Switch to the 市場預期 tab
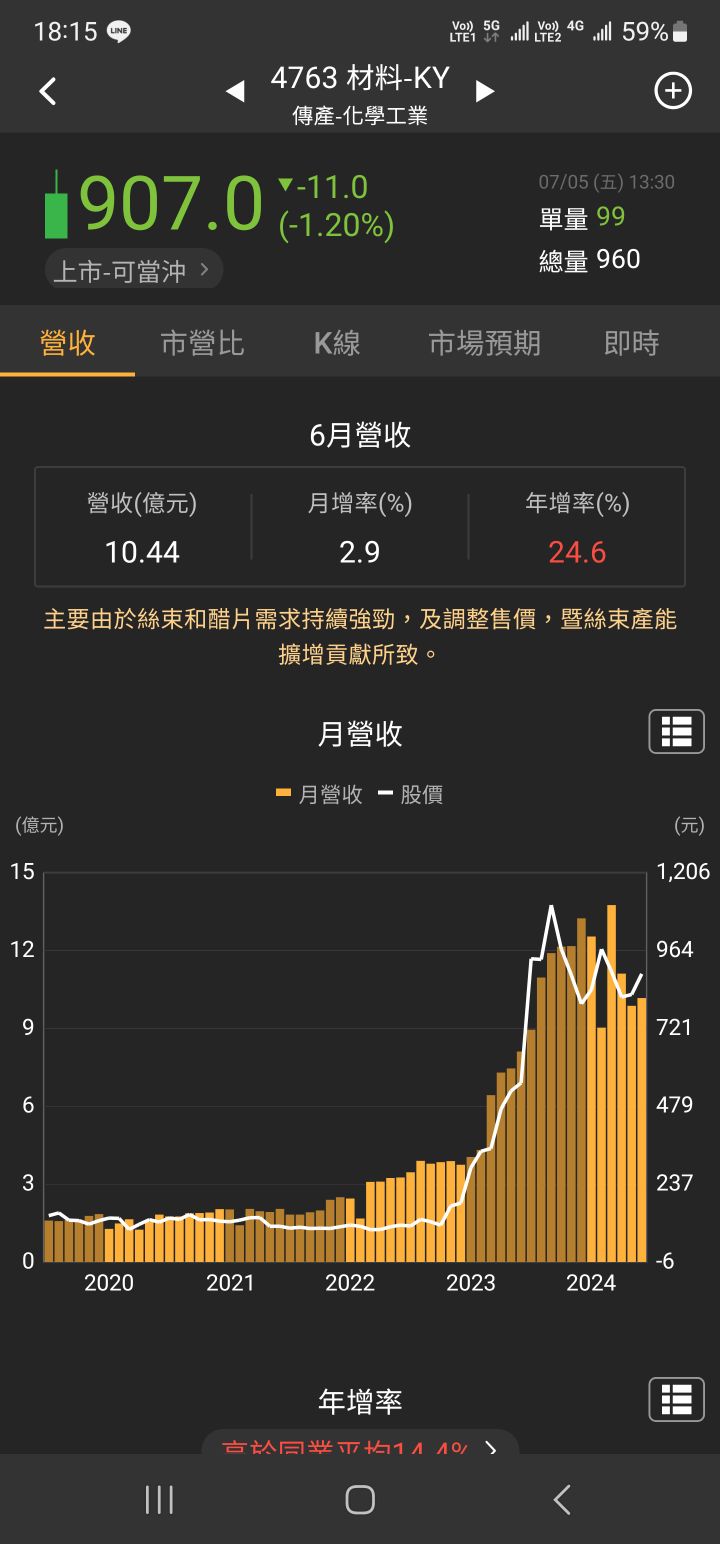Image resolution: width=720 pixels, height=1544 pixels. (x=484, y=343)
